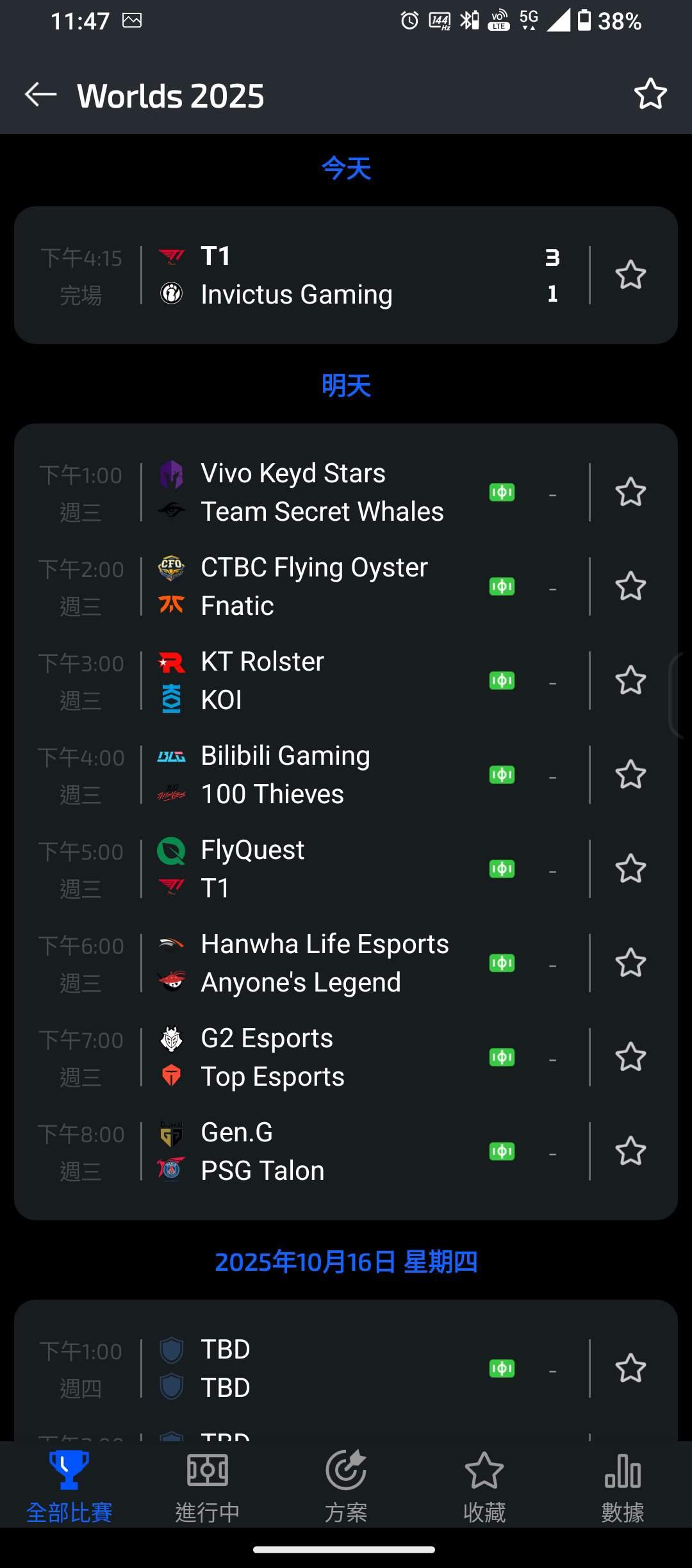The image size is (692, 1568).
Task: Open Hanwha Life Esports vs Anyone's Legend
Action: 320,963
